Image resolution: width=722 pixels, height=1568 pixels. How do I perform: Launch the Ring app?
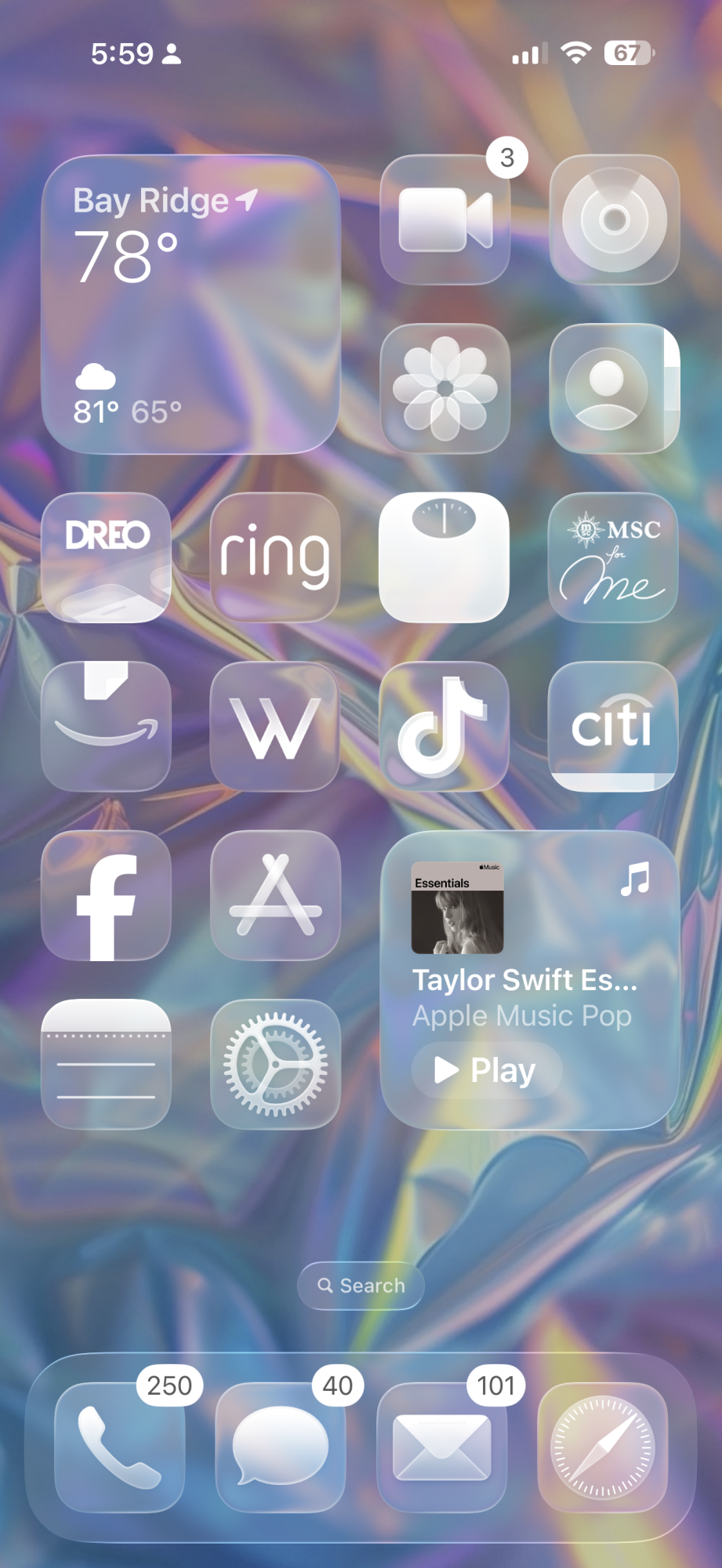click(275, 557)
